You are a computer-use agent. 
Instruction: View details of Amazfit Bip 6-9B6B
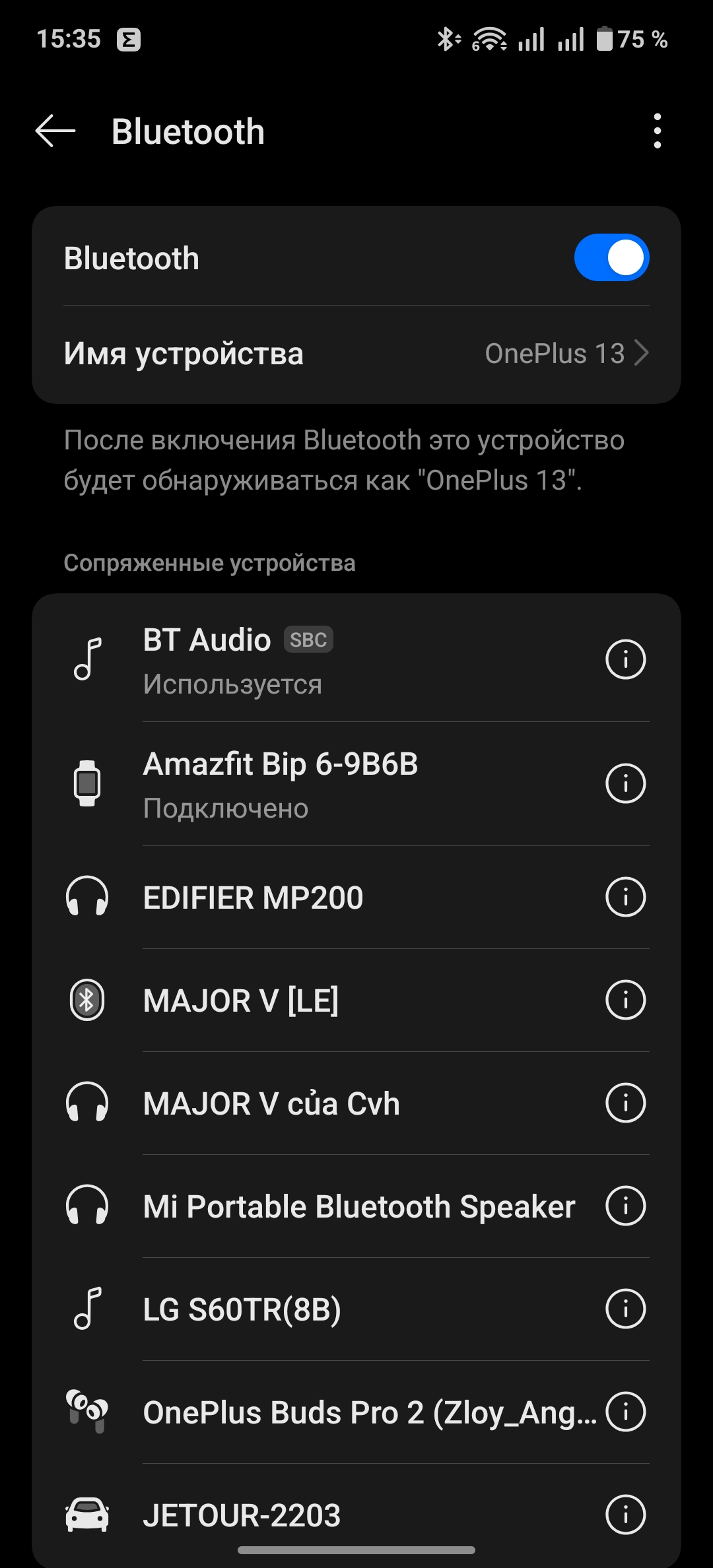point(625,784)
